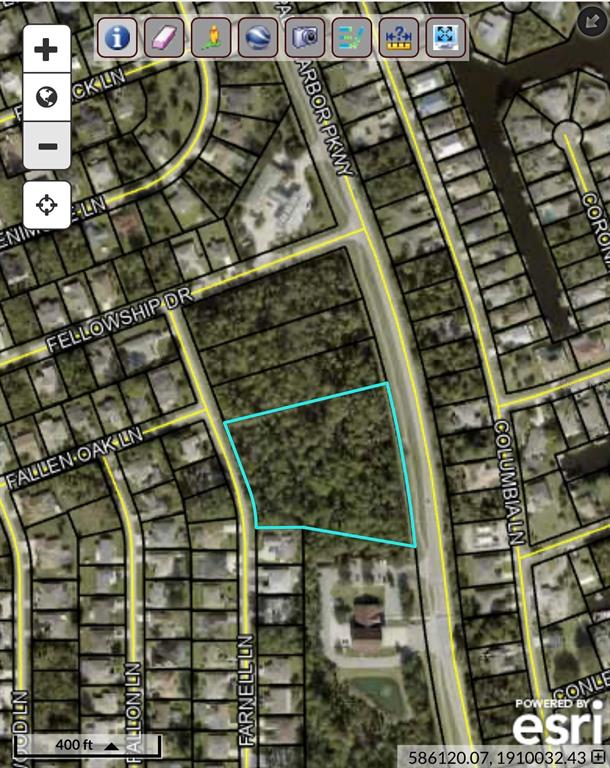This screenshot has height=768, width=610.
Task: Expand the coordinates plus icon
Action: pyautogui.click(x=598, y=755)
